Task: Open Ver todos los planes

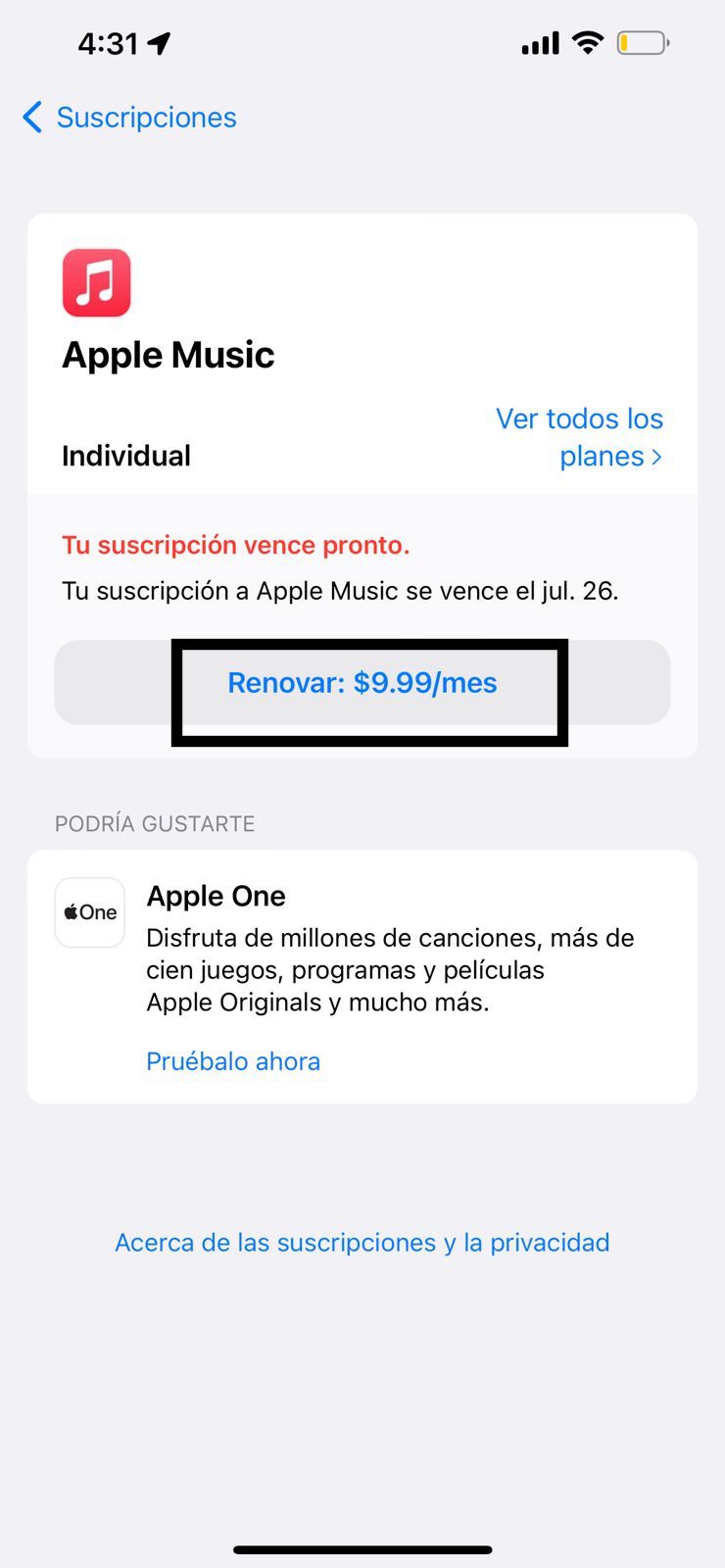Action: [x=580, y=437]
